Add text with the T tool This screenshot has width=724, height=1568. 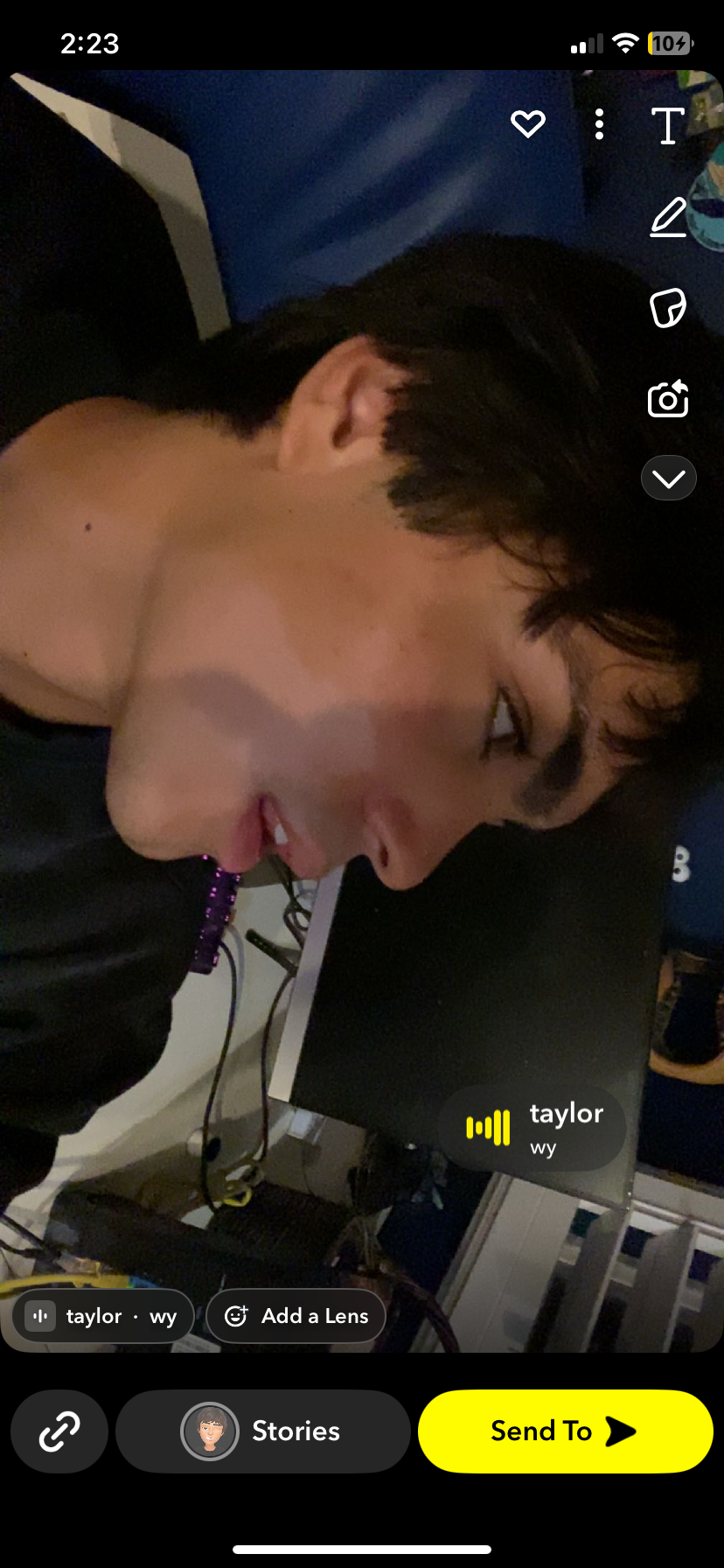pos(668,126)
